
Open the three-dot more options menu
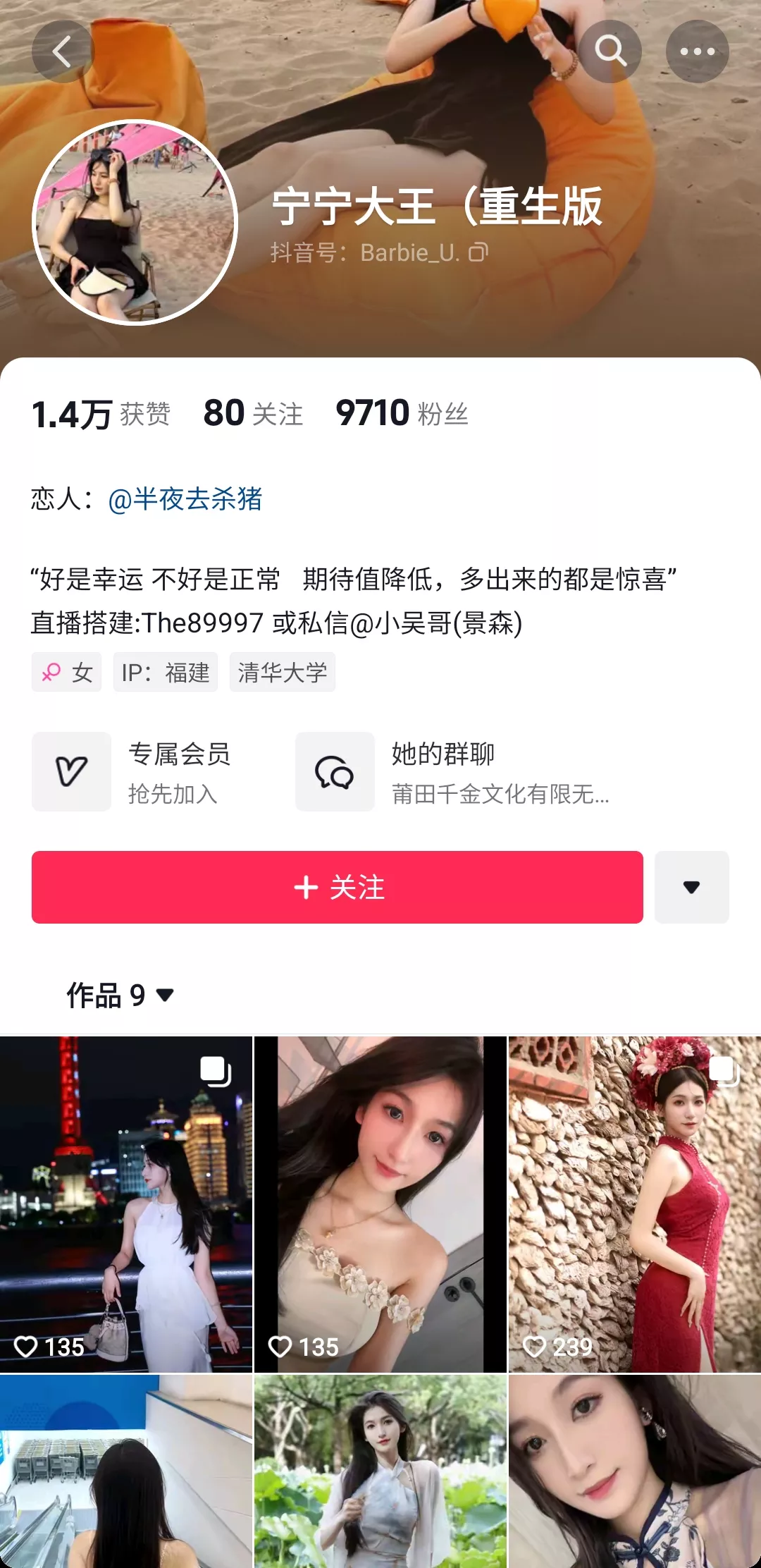click(698, 51)
